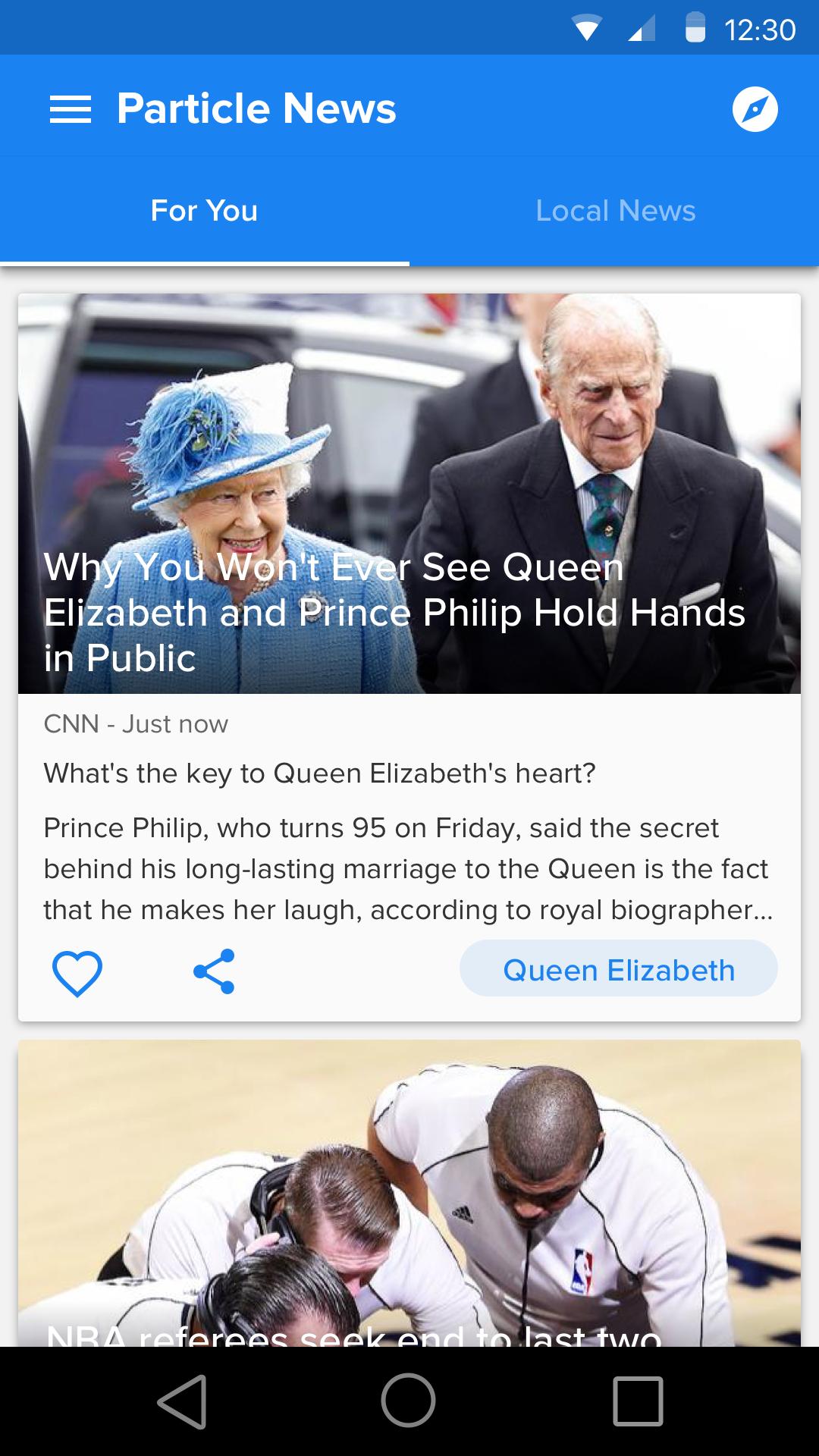The image size is (819, 1456).
Task: Go back using the system back button
Action: click(x=182, y=1401)
